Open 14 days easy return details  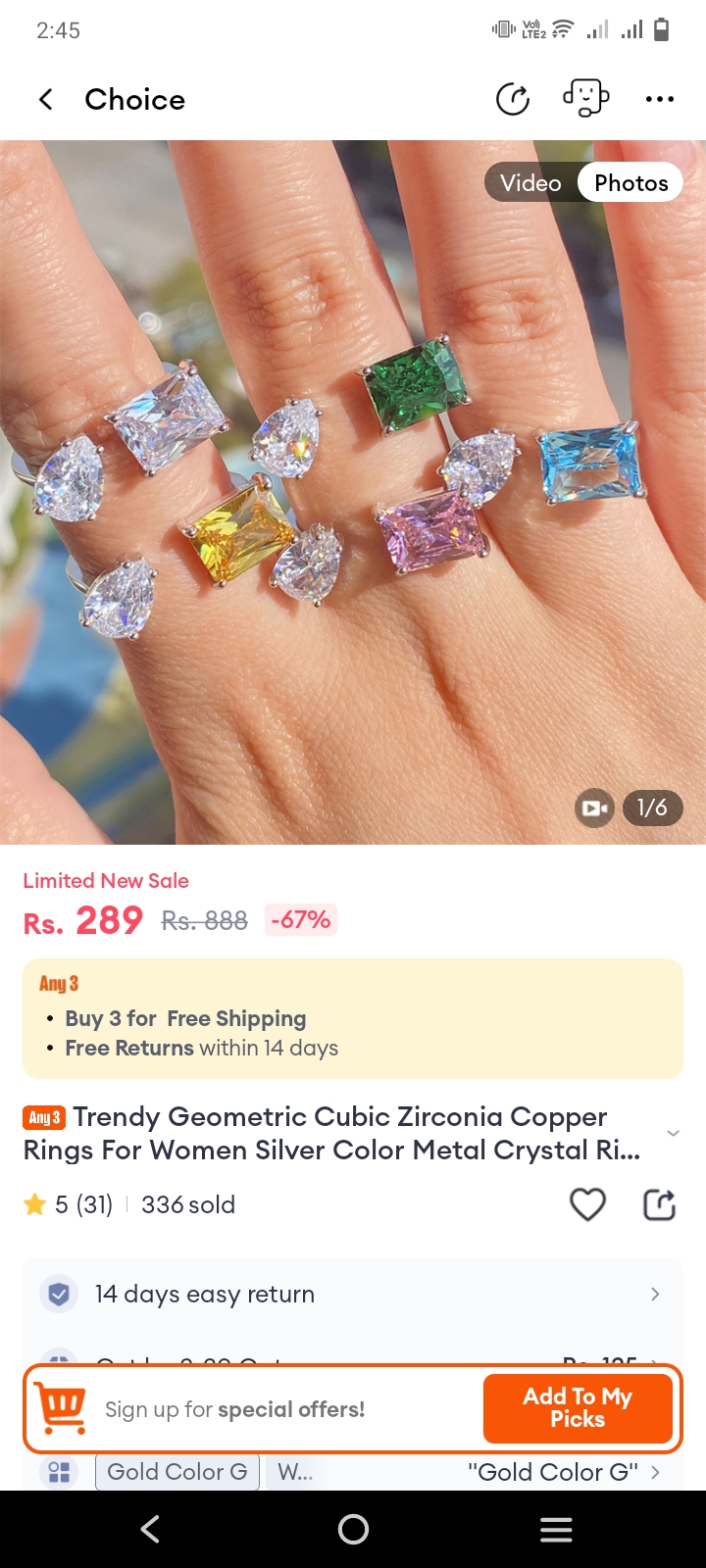353,1295
